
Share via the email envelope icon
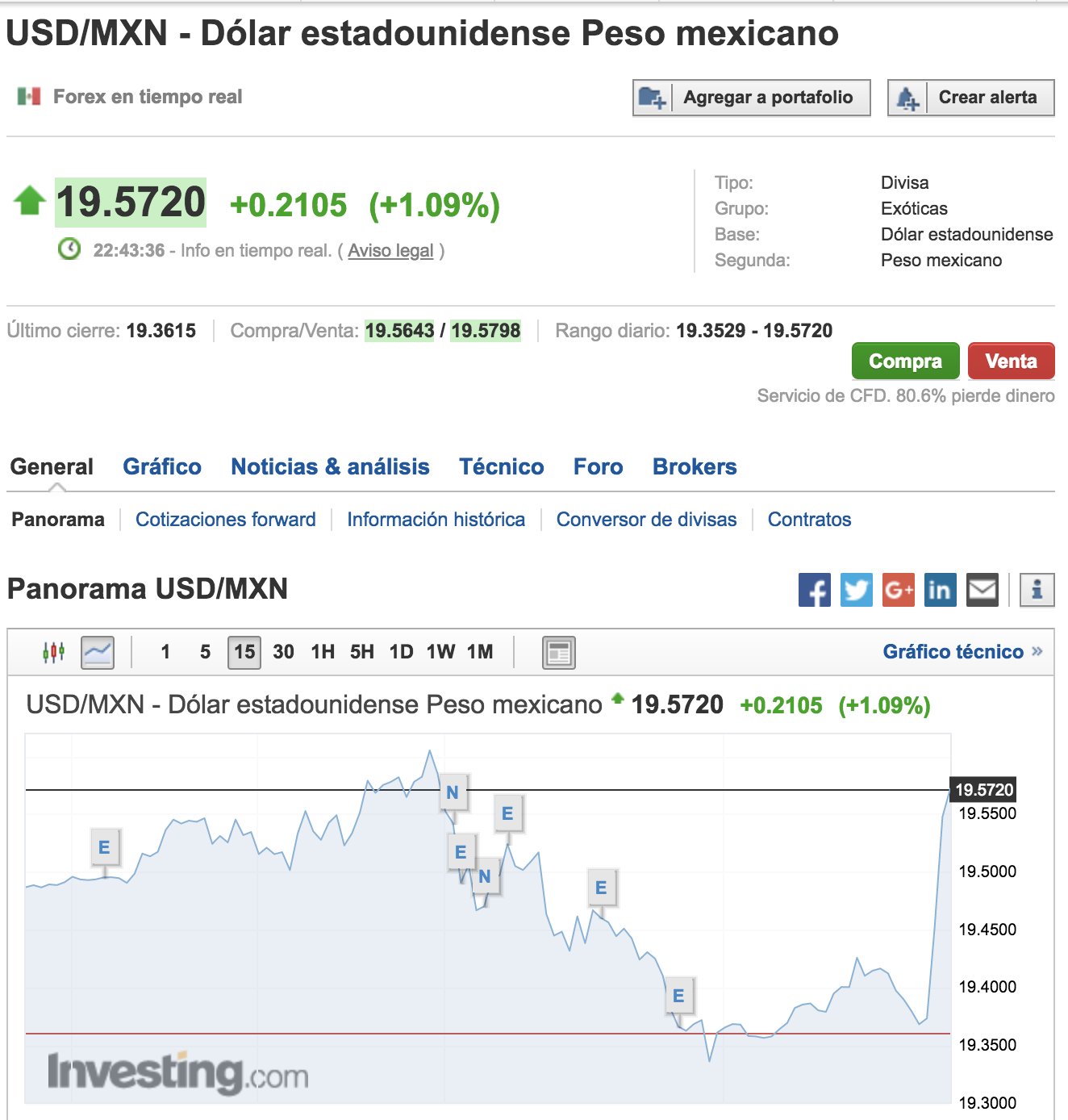pyautogui.click(x=982, y=590)
